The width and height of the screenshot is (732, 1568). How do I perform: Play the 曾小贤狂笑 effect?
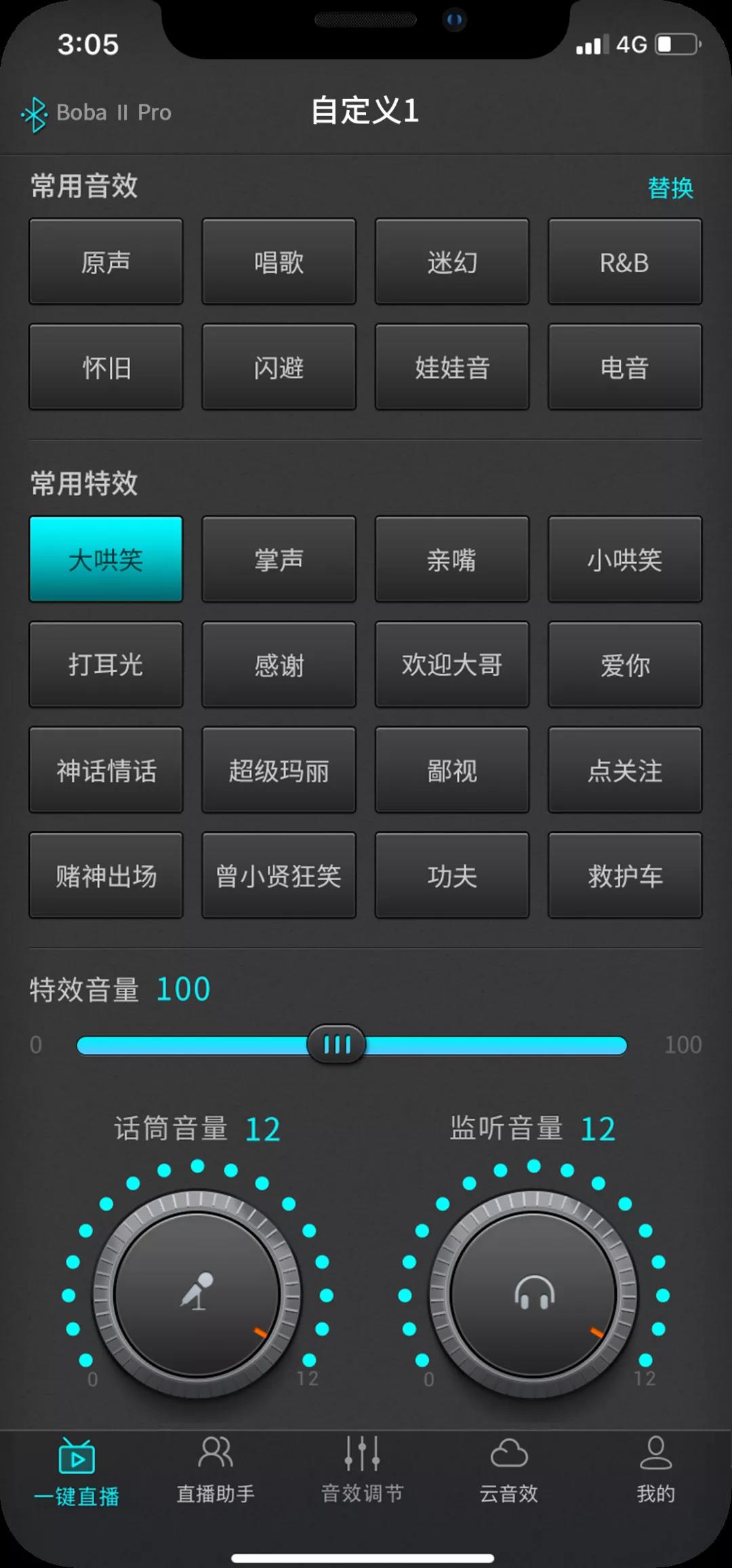[x=279, y=876]
